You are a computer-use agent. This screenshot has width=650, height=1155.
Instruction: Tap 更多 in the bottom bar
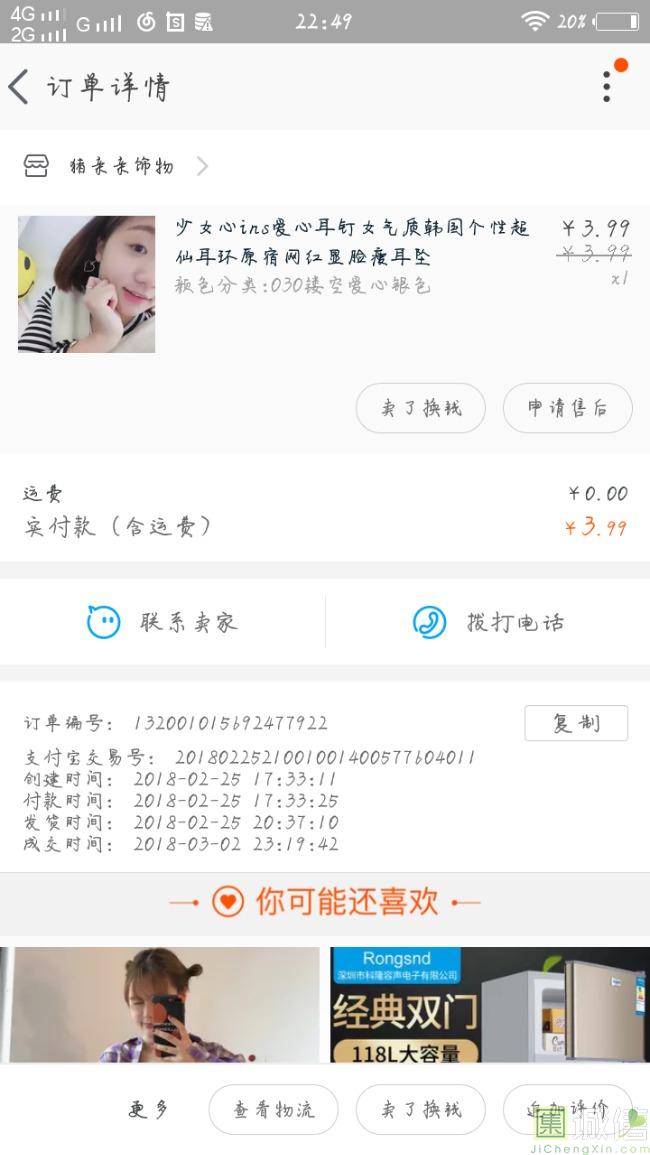pos(149,1109)
